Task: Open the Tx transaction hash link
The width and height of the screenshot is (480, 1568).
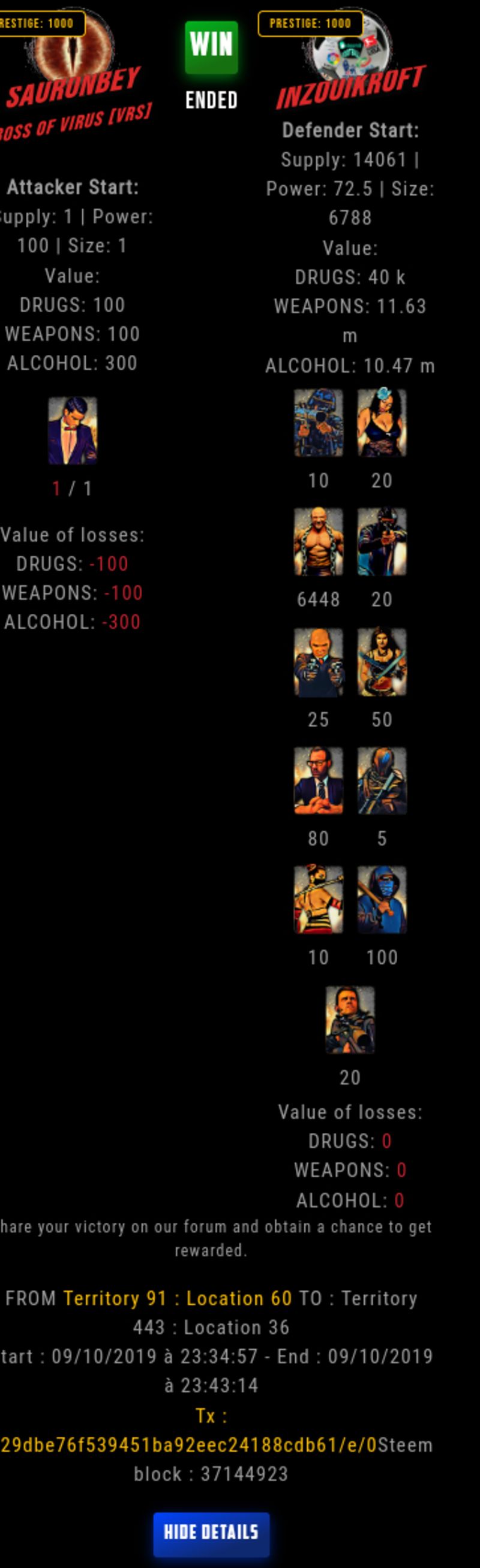Action: 189,1445
